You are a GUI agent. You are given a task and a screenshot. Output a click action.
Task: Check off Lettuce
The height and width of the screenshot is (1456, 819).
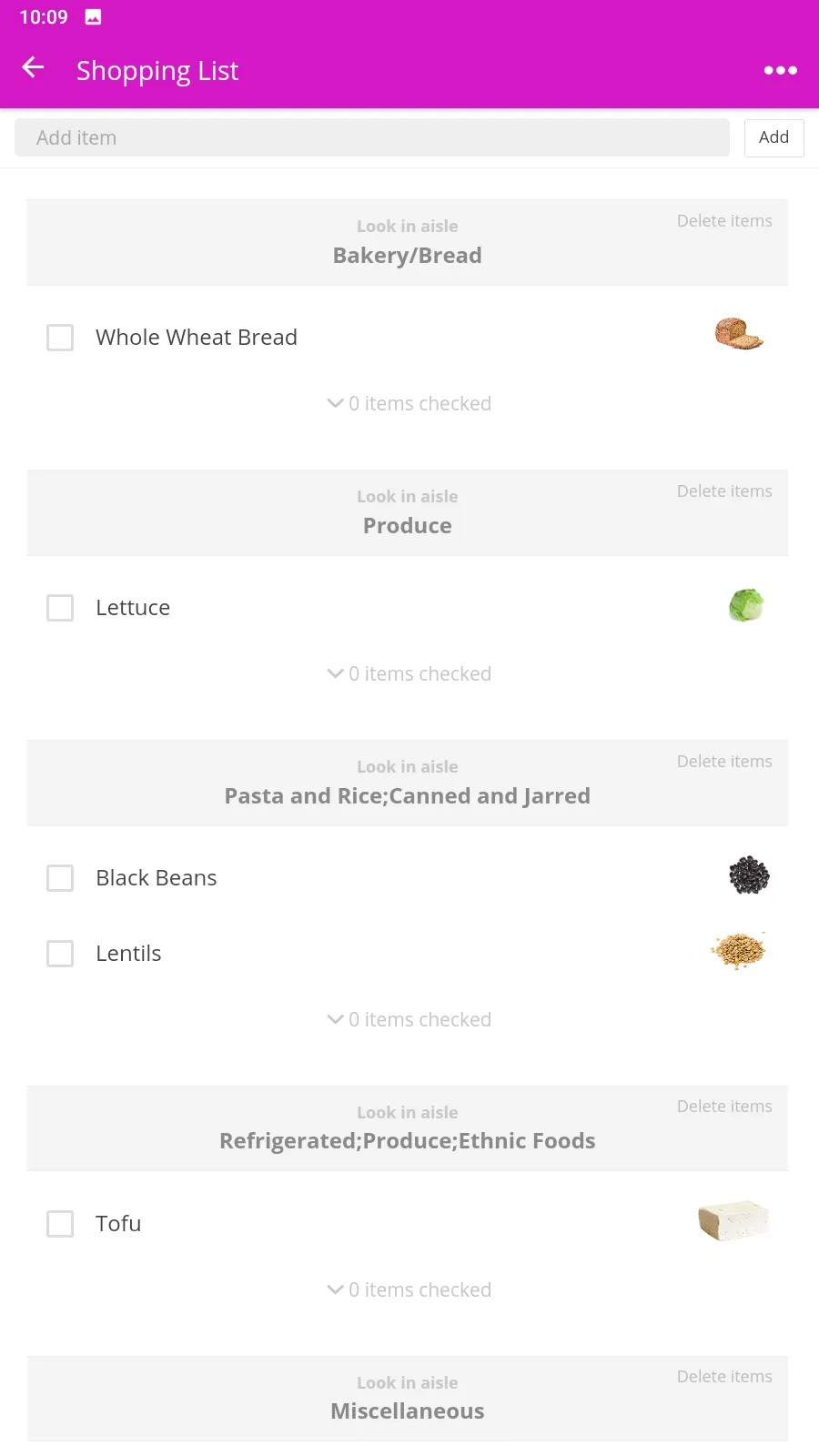(59, 607)
